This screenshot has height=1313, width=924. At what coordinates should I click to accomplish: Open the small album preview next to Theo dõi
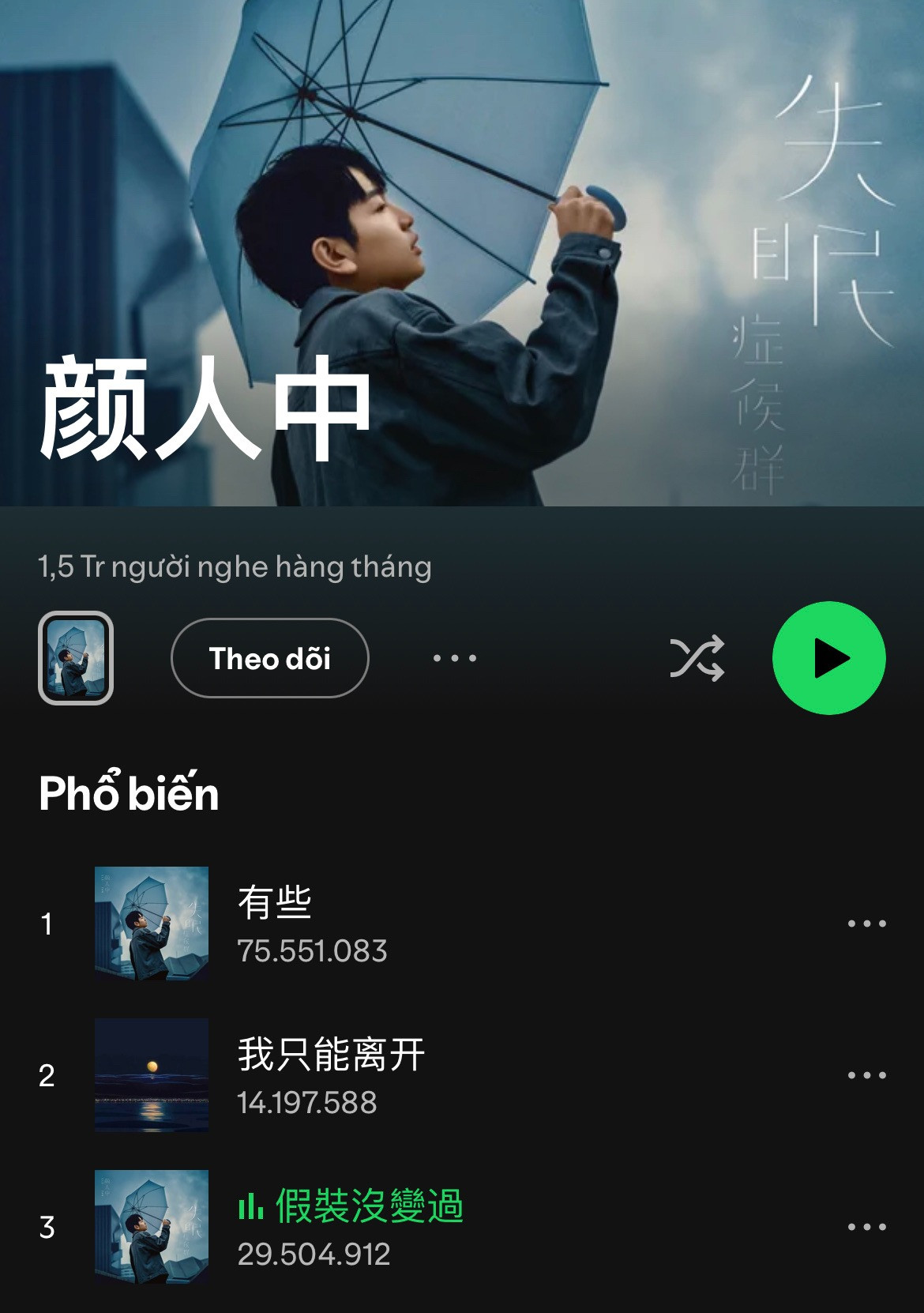coord(76,658)
